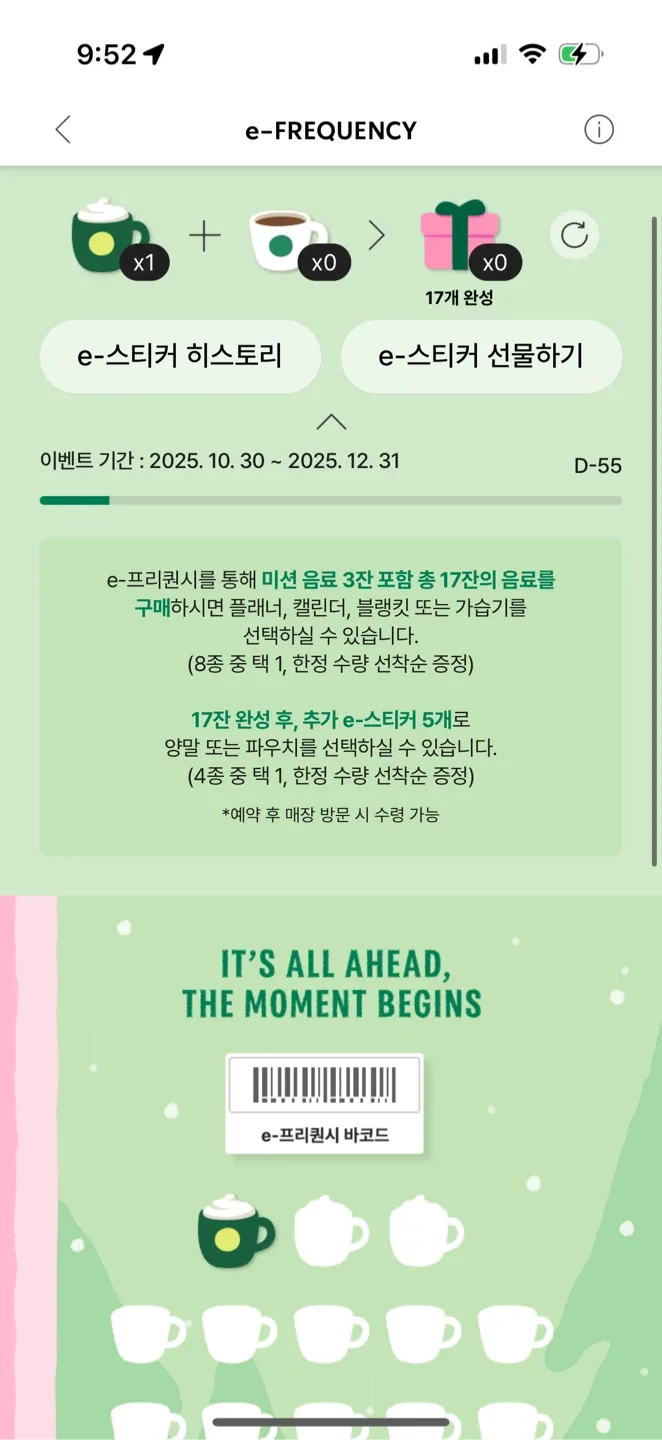Open e-스티커 히스토리
The width and height of the screenshot is (662, 1440).
click(180, 356)
